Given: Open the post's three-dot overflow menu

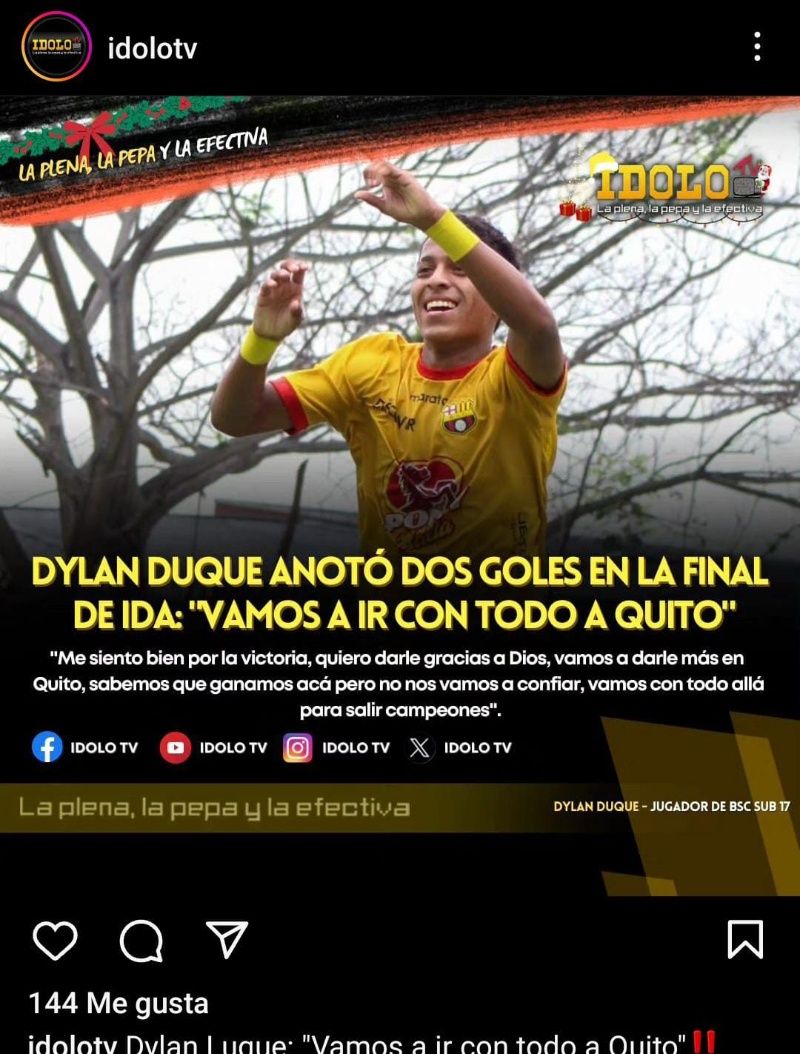Looking at the screenshot, I should [757, 46].
